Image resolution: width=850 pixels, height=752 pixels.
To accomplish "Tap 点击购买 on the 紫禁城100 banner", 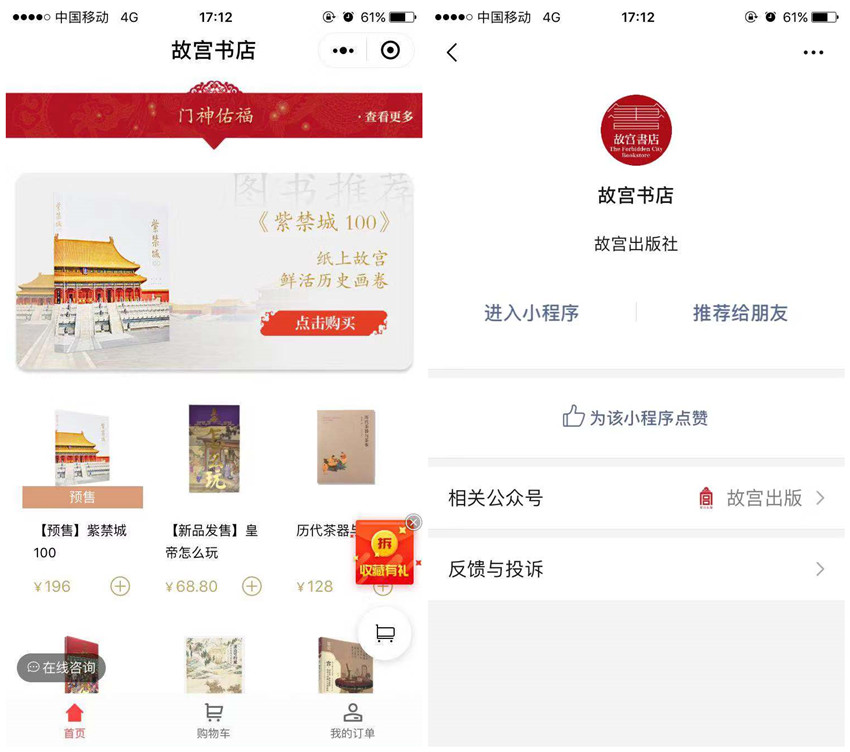I will point(324,323).
